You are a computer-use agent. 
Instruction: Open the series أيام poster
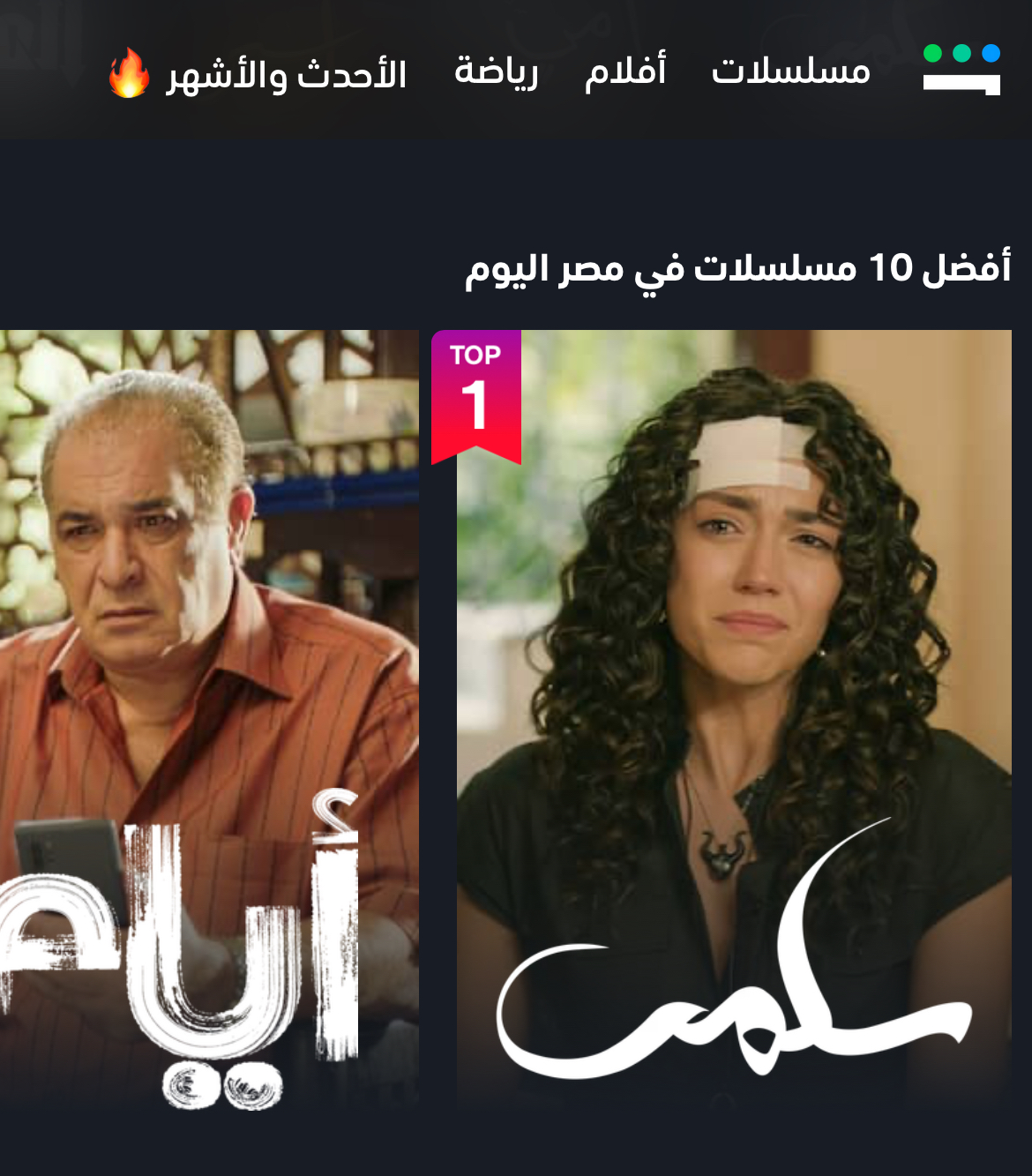(x=209, y=715)
